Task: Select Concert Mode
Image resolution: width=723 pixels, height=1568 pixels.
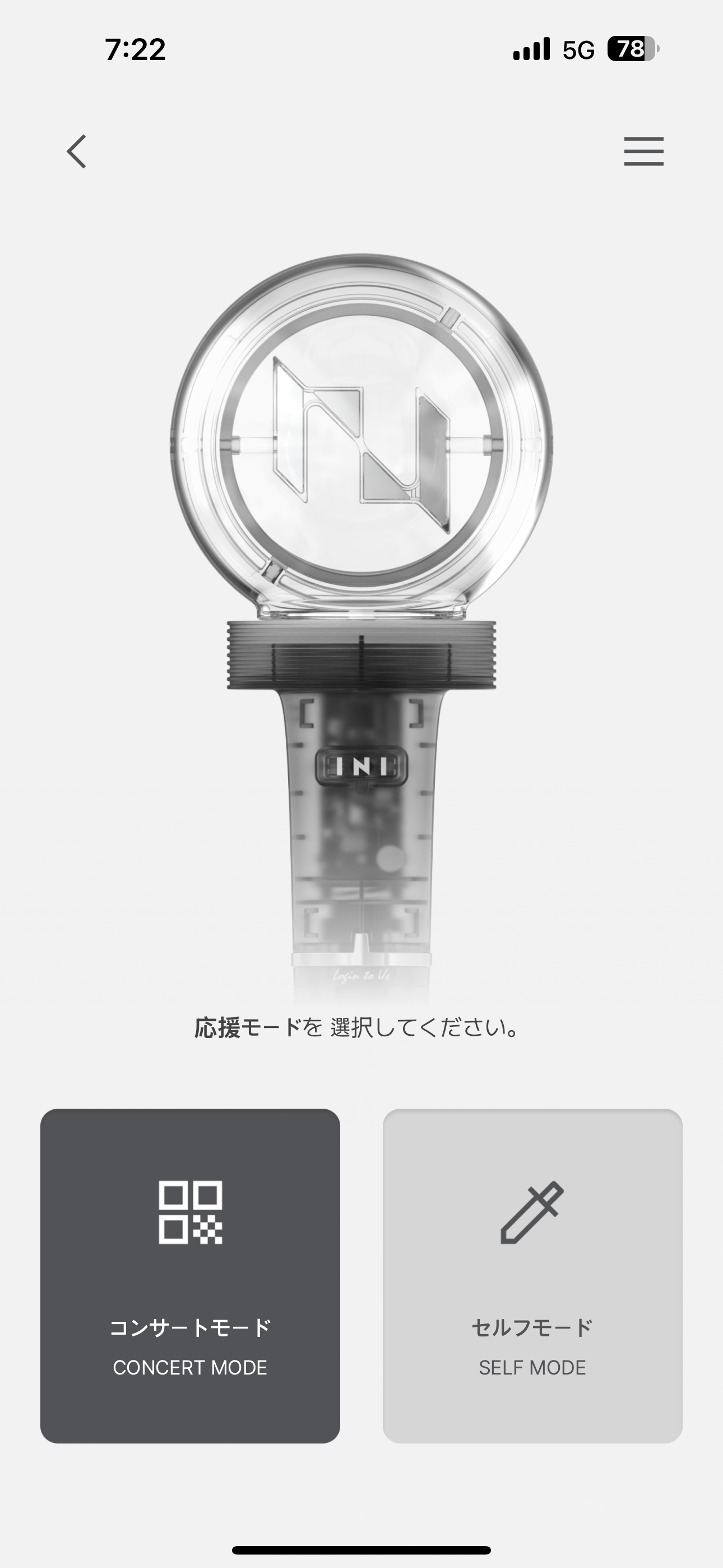Action: coord(190,1275)
